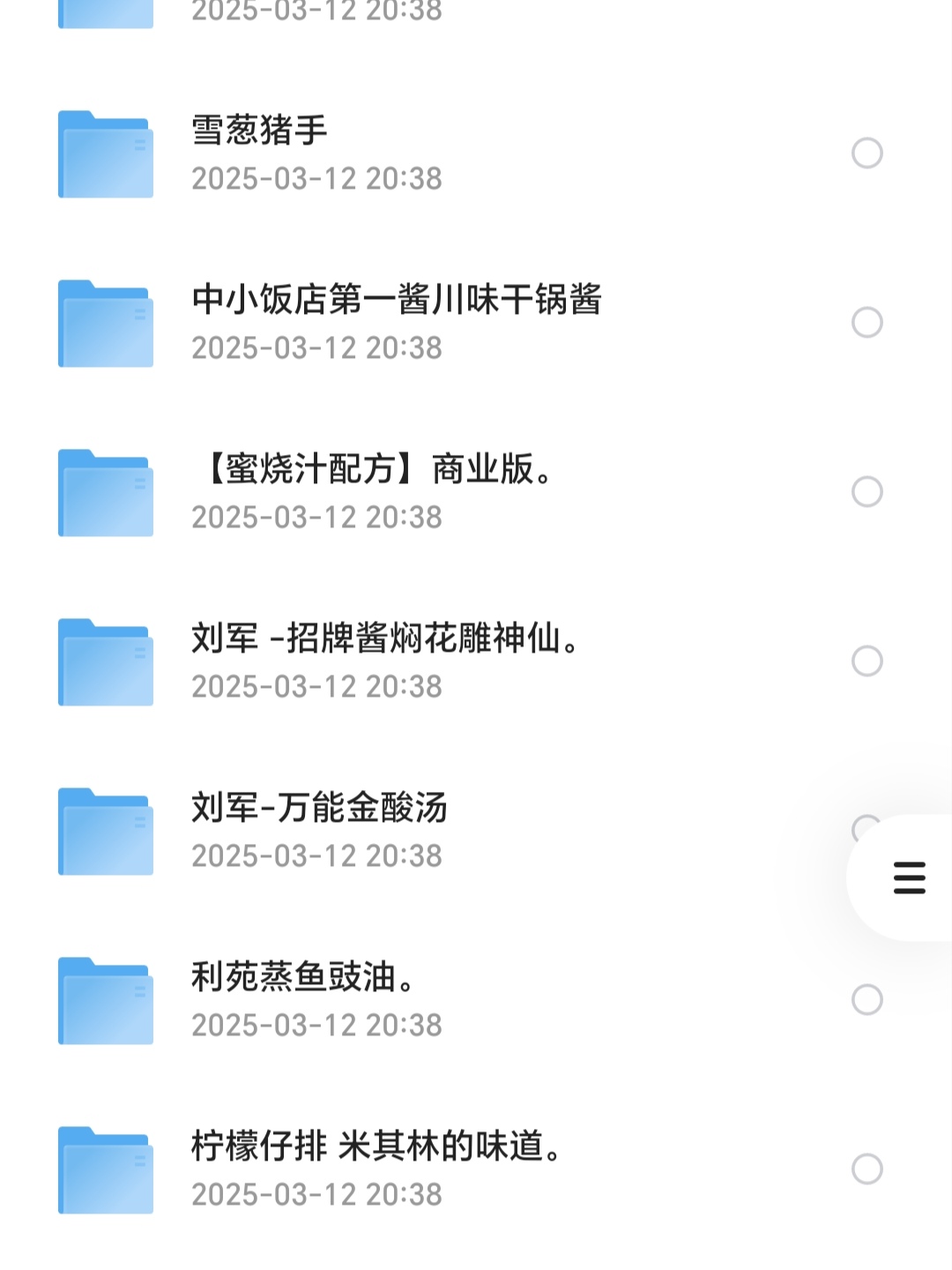952x1270 pixels.
Task: Select the 利苑蒸鱼豉油 folder circle
Action: pos(867,1000)
